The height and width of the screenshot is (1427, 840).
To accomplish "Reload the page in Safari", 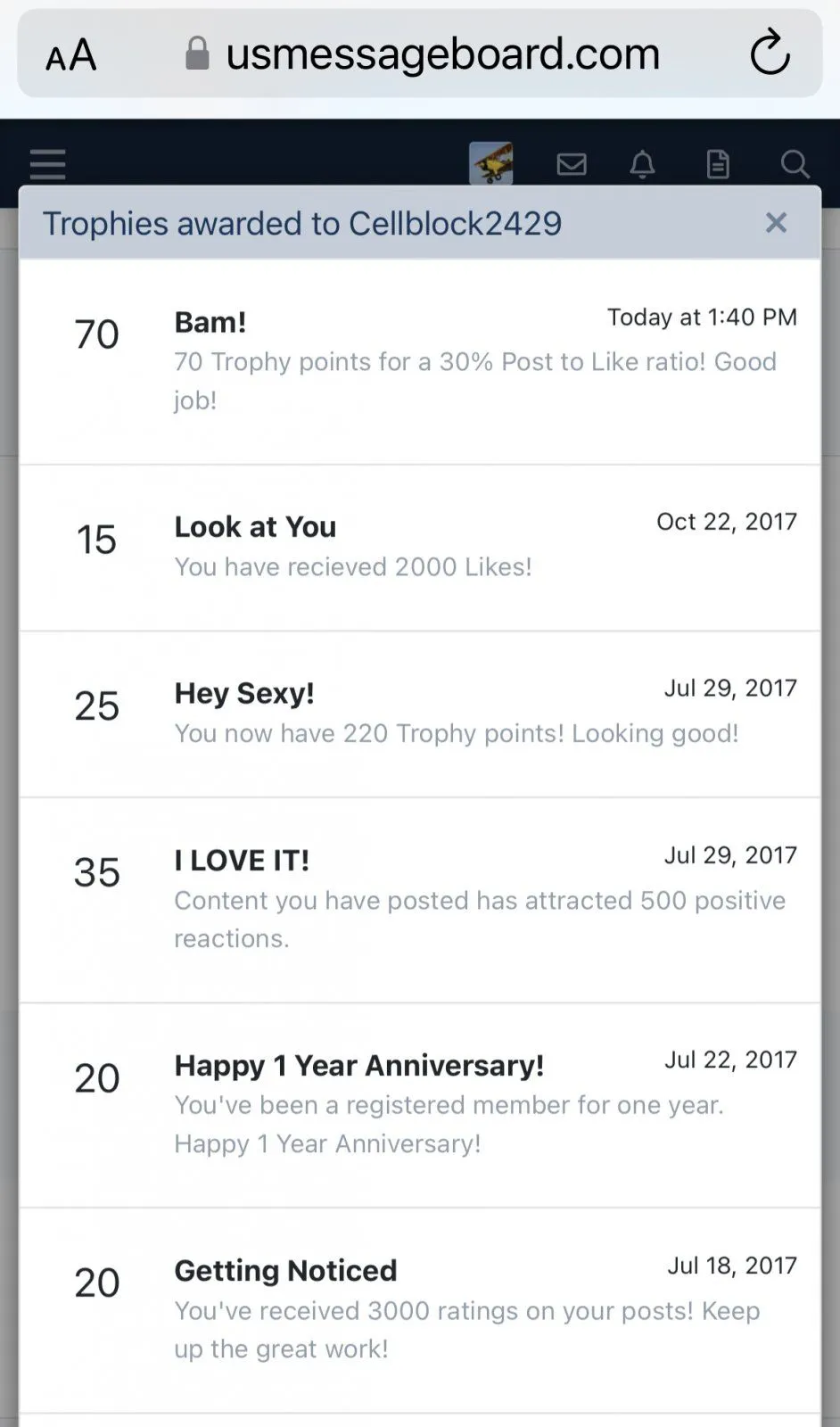I will tap(770, 54).
